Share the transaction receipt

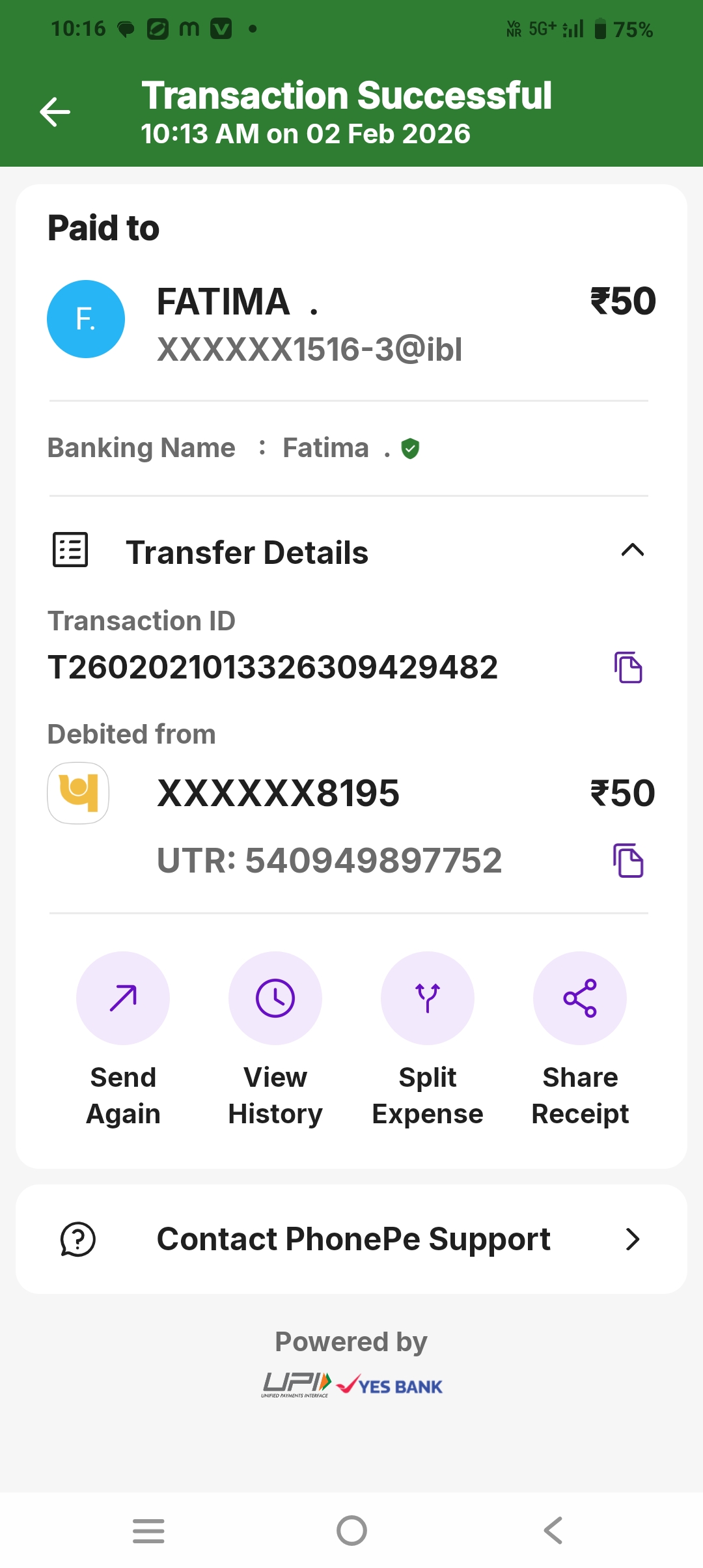point(580,998)
